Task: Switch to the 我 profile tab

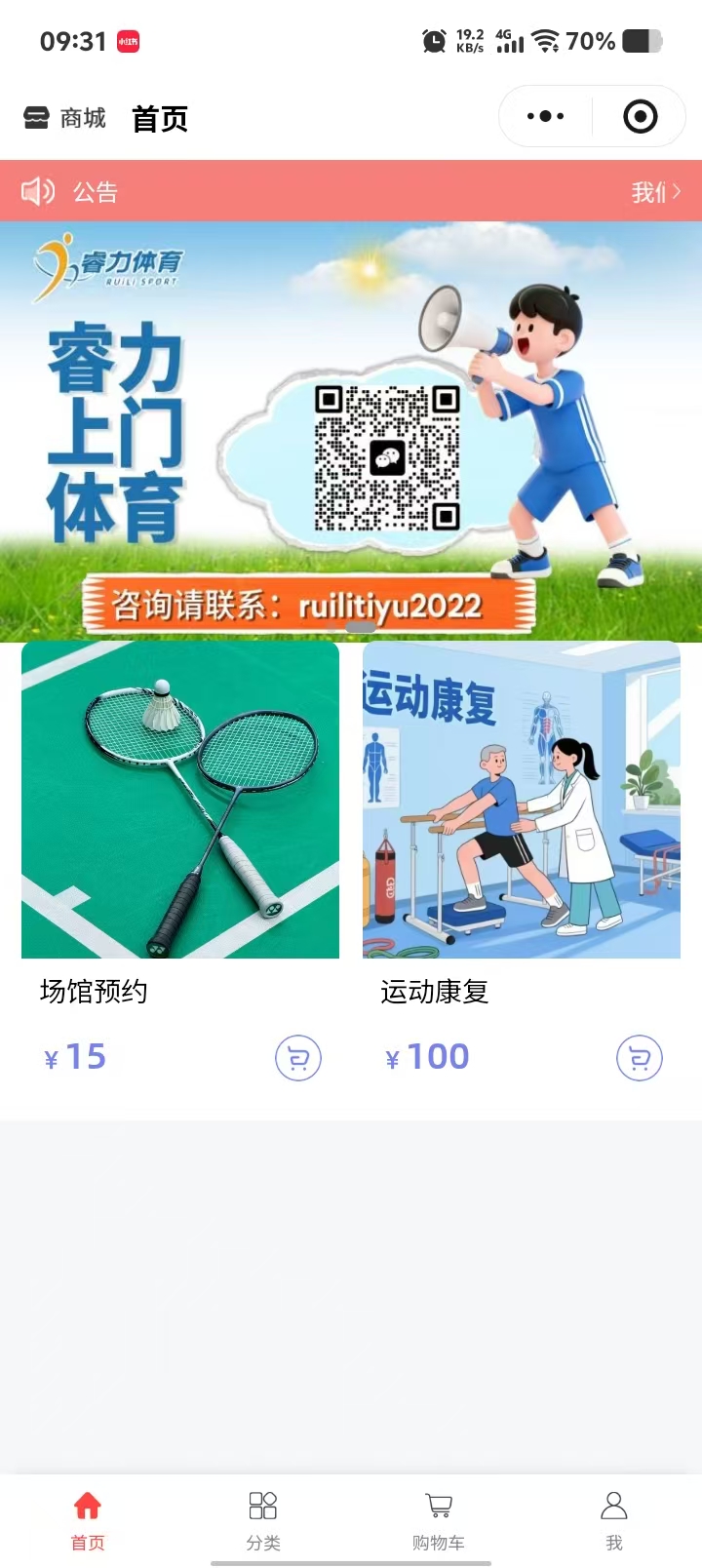Action: (614, 1520)
